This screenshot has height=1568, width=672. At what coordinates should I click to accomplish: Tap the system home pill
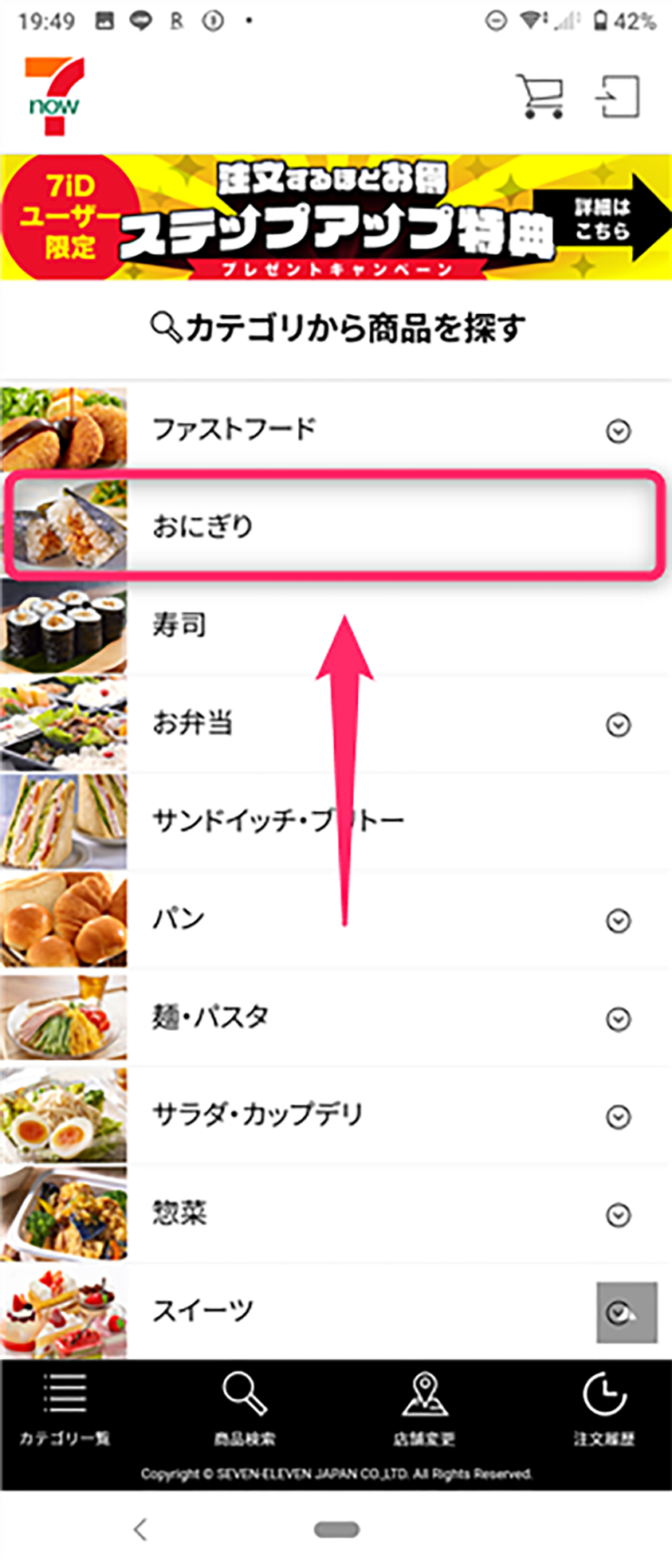tap(336, 1529)
